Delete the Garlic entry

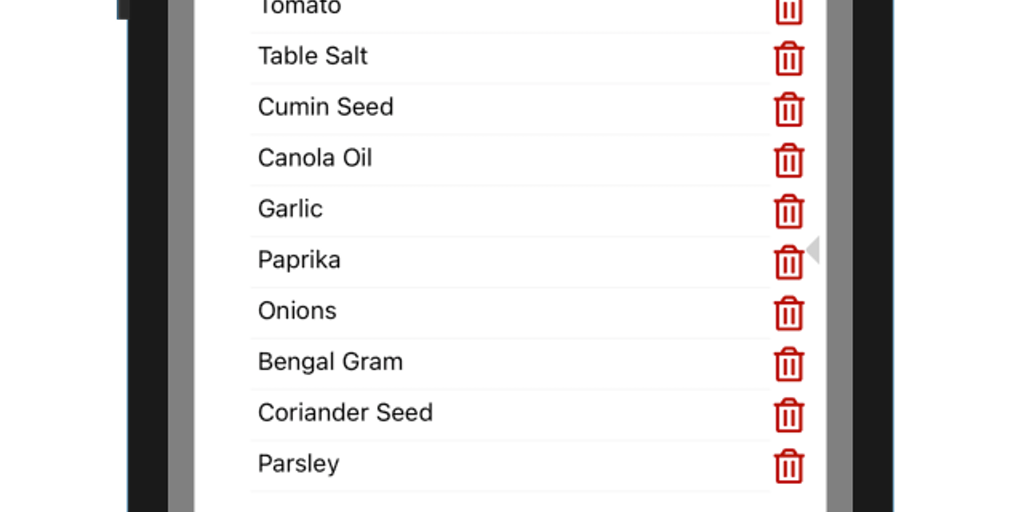coord(789,211)
